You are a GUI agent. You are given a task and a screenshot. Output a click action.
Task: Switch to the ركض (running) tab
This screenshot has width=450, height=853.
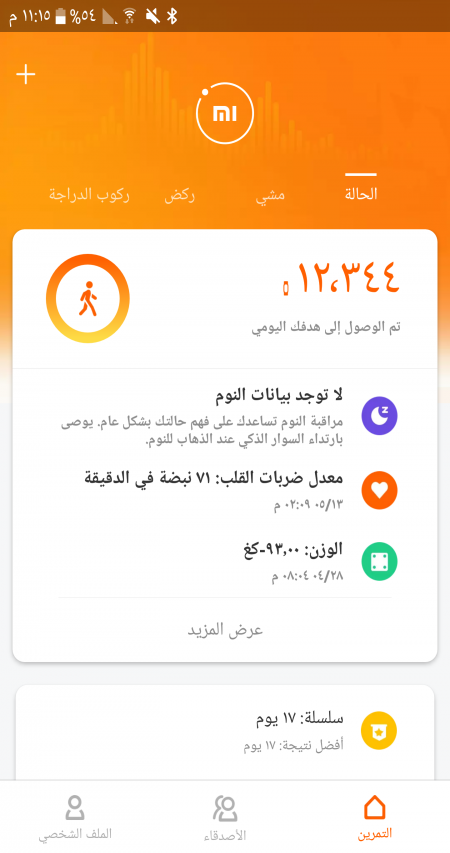pyautogui.click(x=180, y=195)
